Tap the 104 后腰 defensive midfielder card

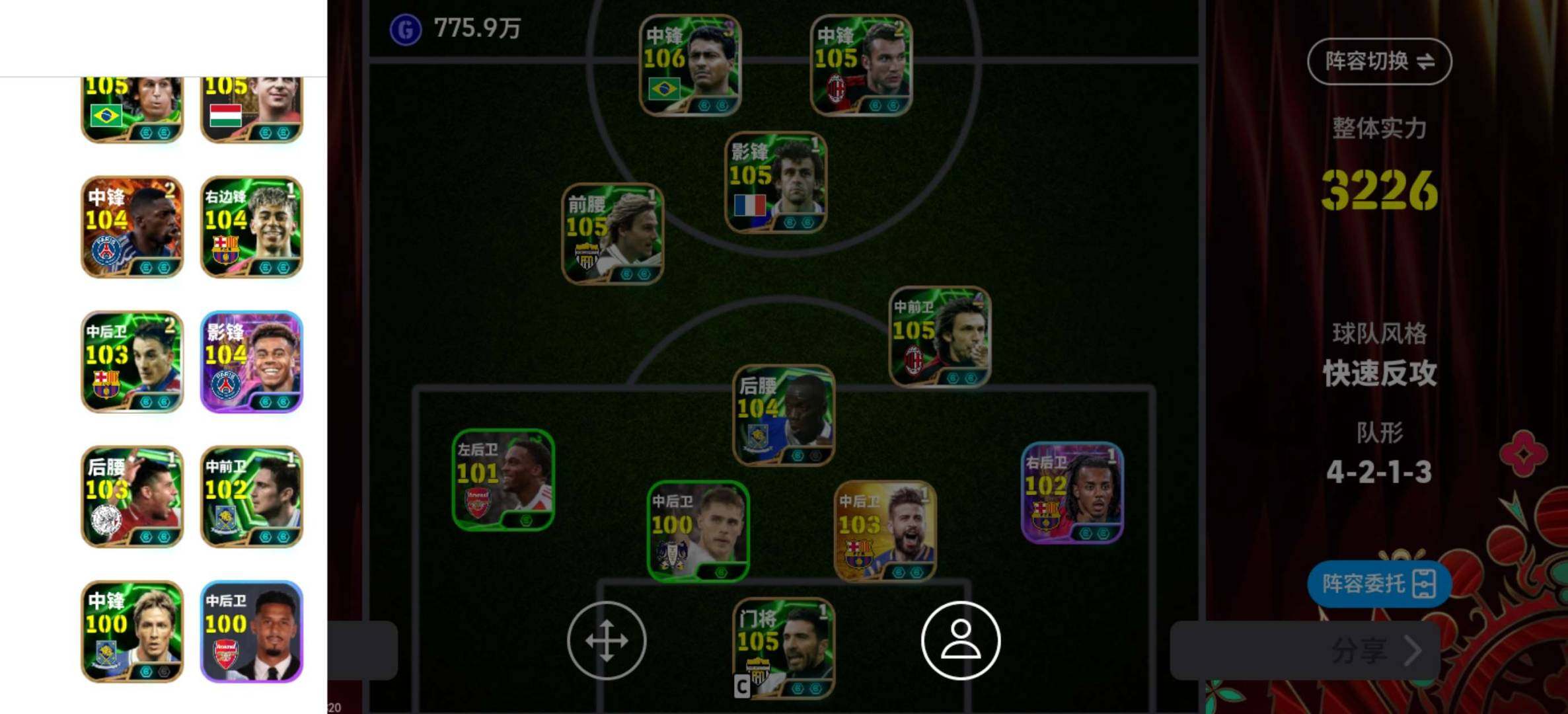784,415
